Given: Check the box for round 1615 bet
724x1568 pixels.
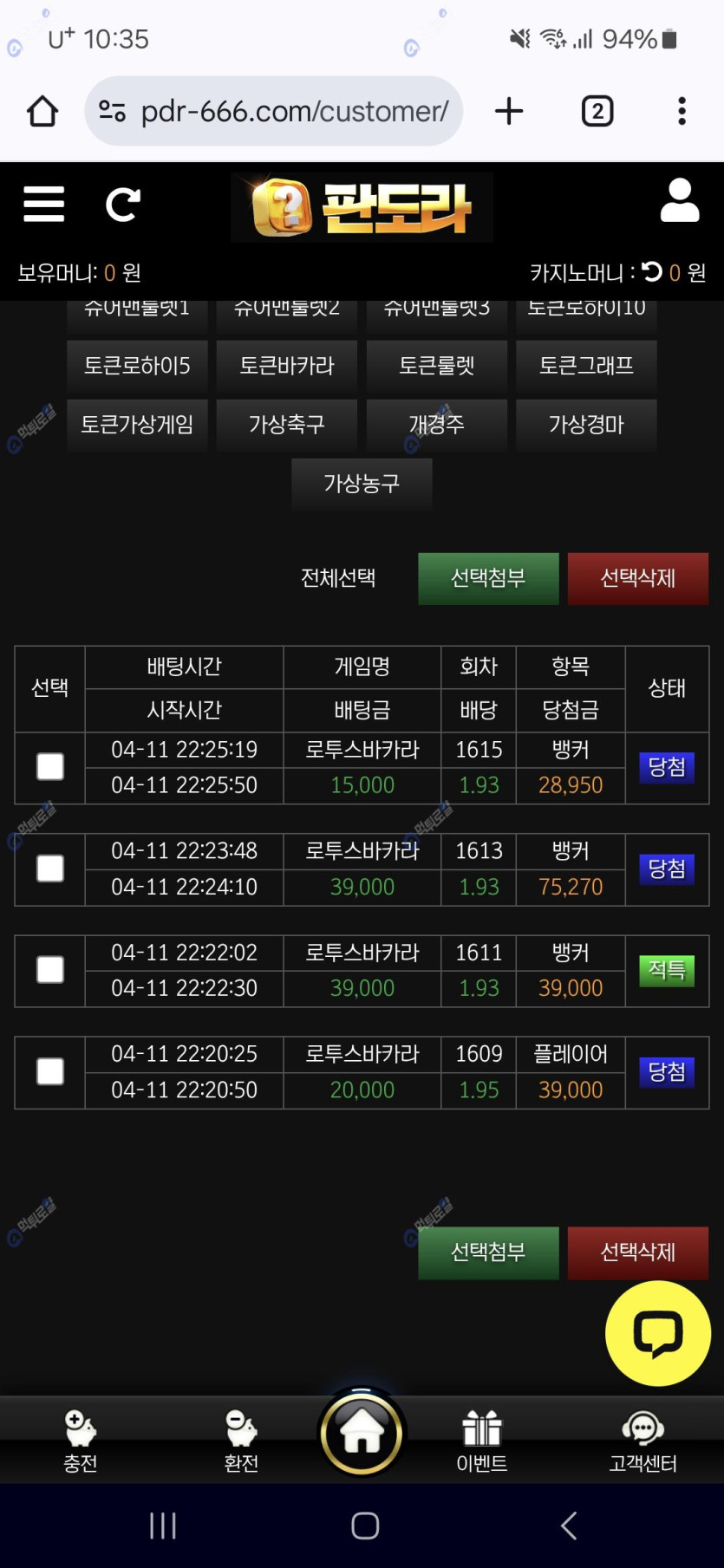Looking at the screenshot, I should pos(50,767).
